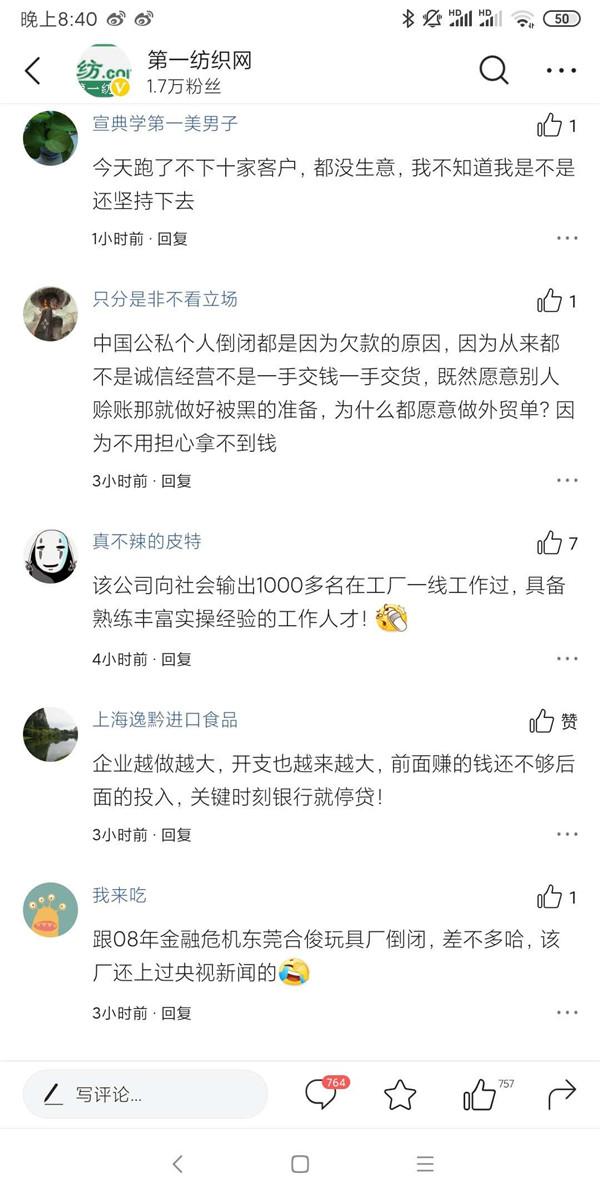Viewport: 600px width, 1200px height.
Task: Open more options on 真不辣的皮特's comment
Action: (567, 658)
